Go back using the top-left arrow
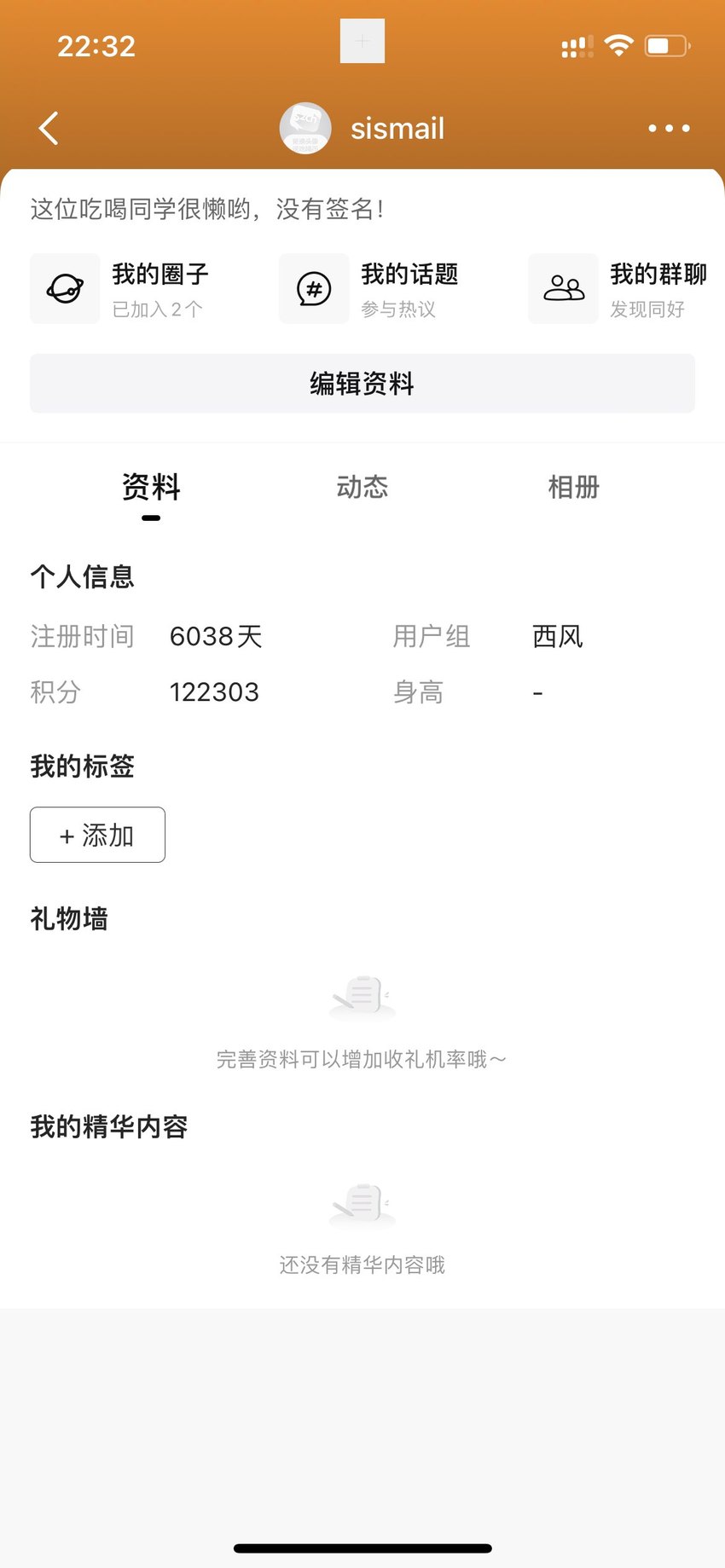725x1568 pixels. (49, 129)
